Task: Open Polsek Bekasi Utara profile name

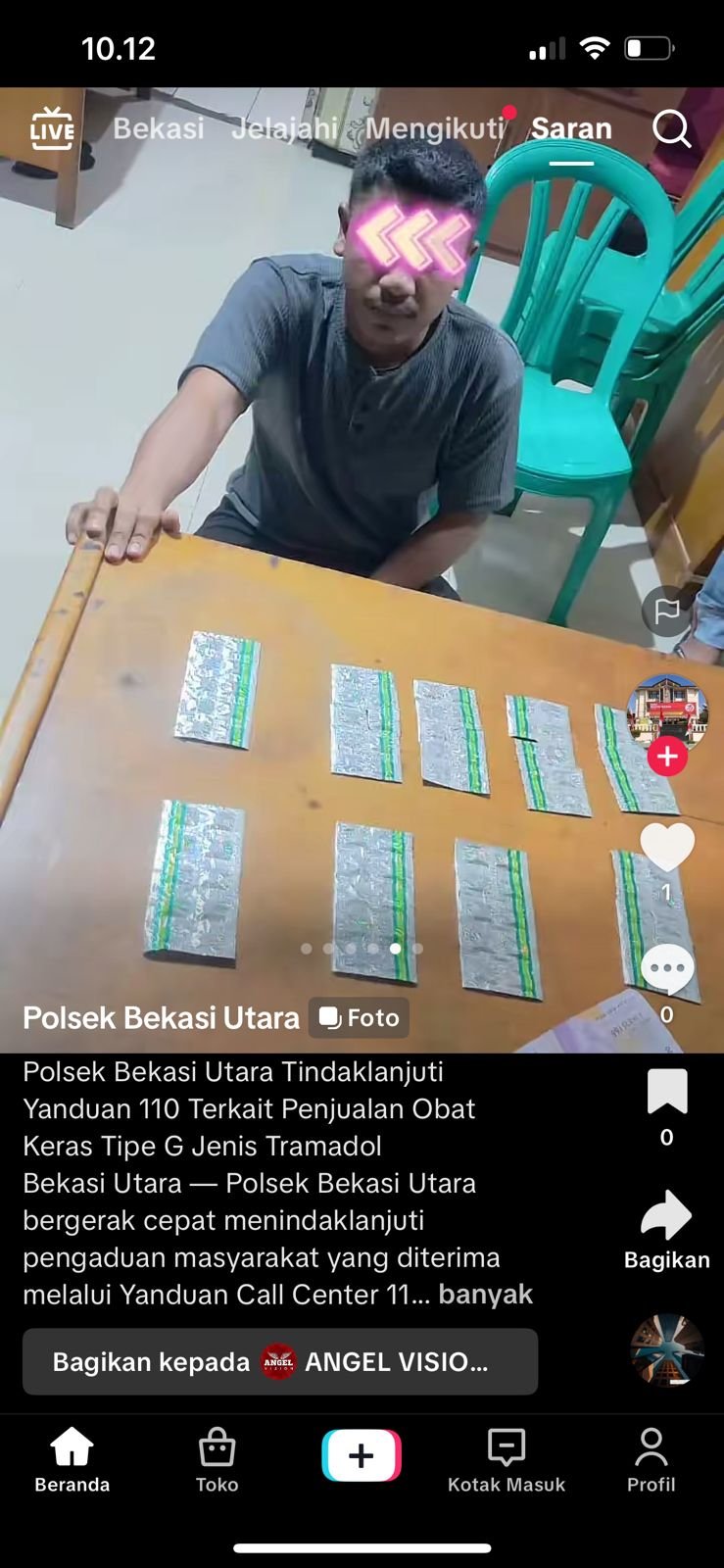Action: 161,1018
